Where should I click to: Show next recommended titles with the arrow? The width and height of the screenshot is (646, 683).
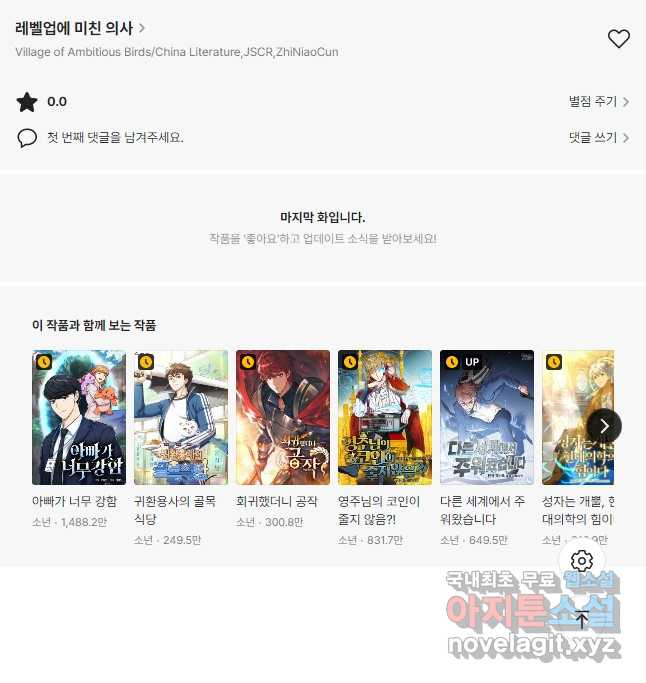604,425
